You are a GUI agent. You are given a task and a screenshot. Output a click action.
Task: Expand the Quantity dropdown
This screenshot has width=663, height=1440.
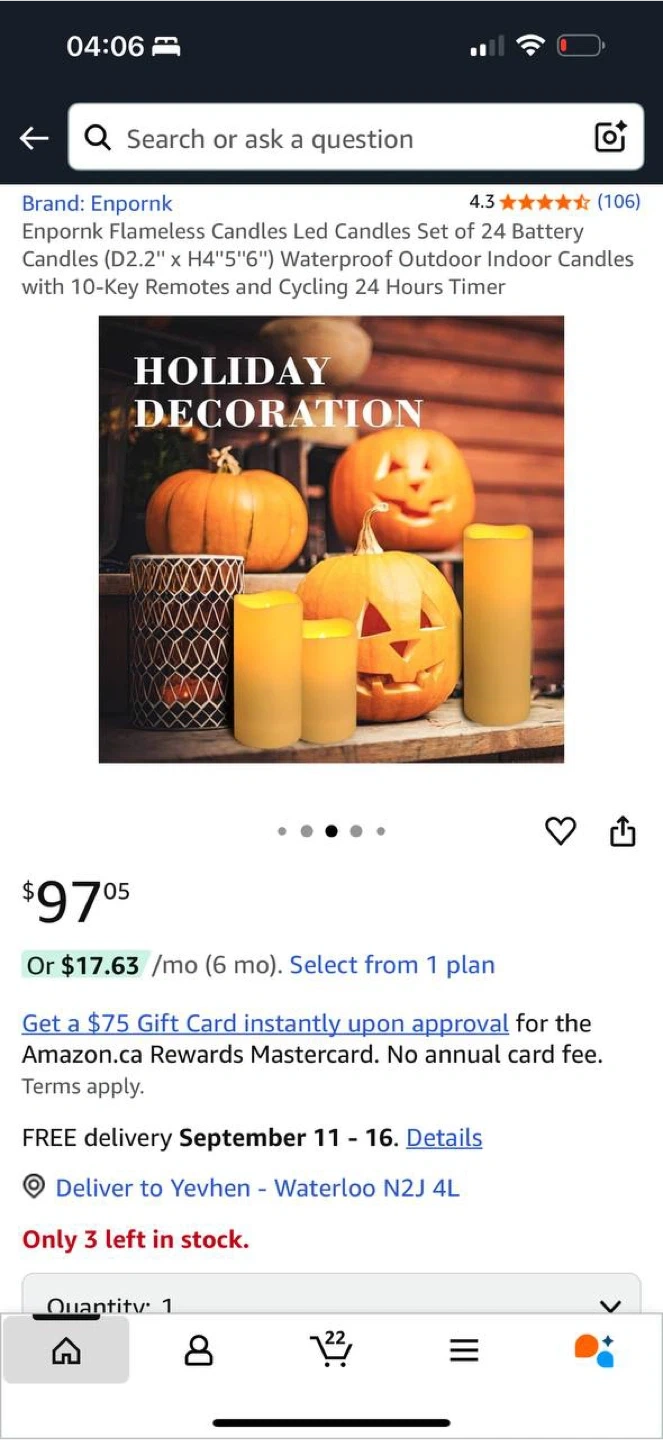click(x=331, y=1300)
